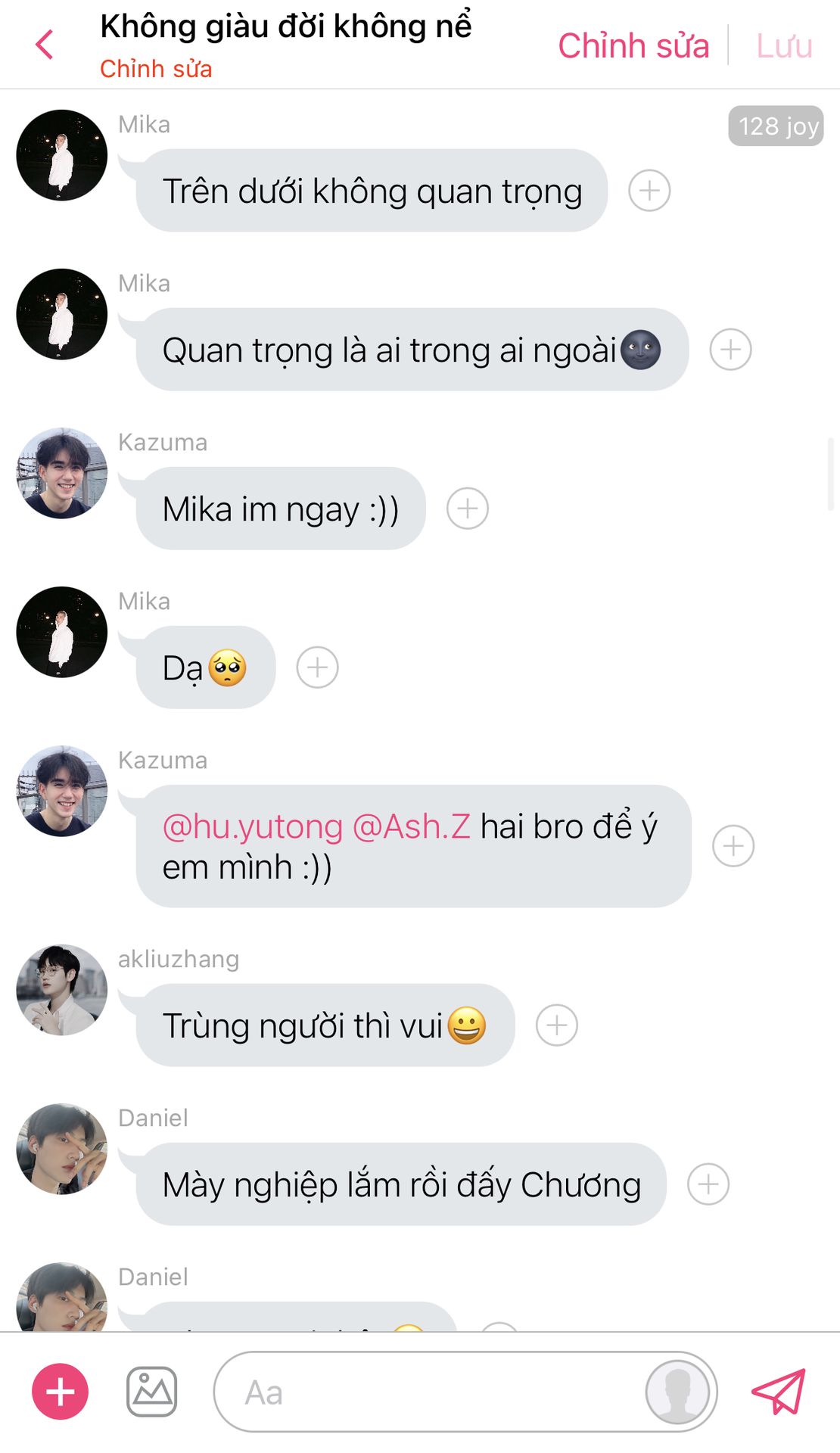Open the pink plus add menu
The image size is (840, 1453).
click(x=60, y=1392)
